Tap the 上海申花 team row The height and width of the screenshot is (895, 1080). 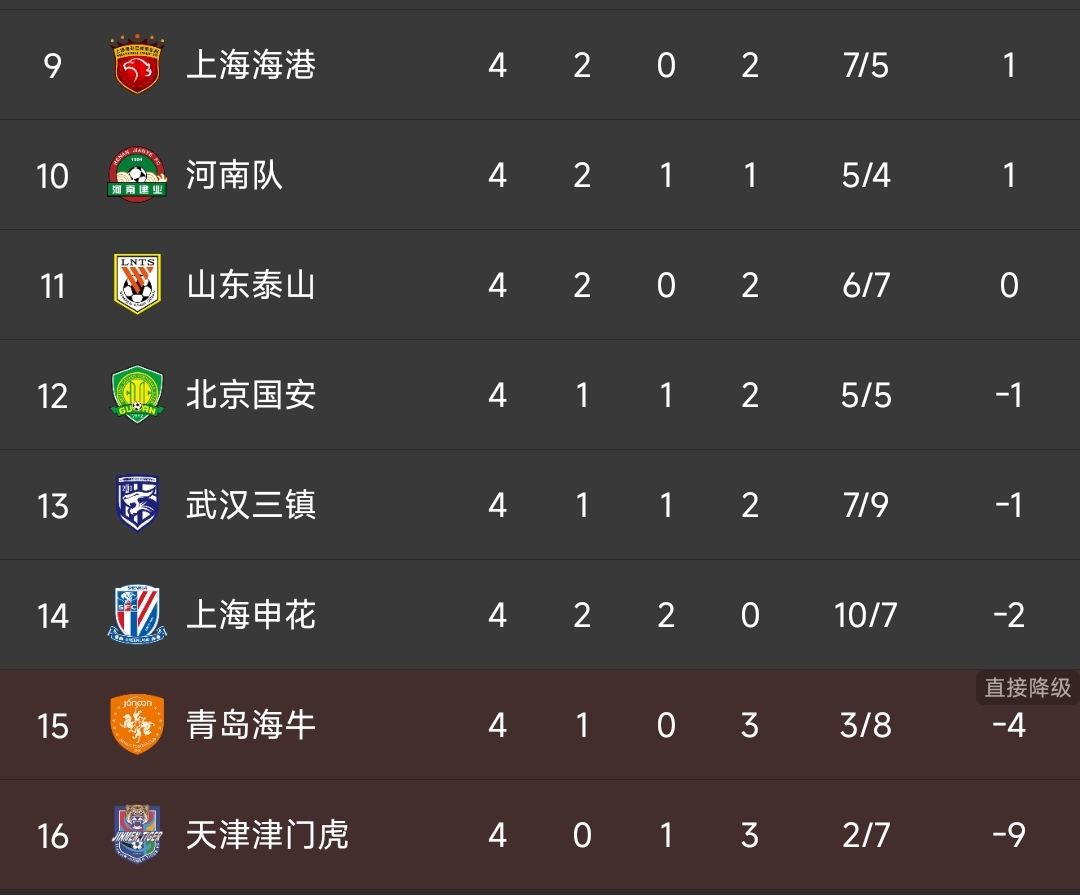click(250, 615)
